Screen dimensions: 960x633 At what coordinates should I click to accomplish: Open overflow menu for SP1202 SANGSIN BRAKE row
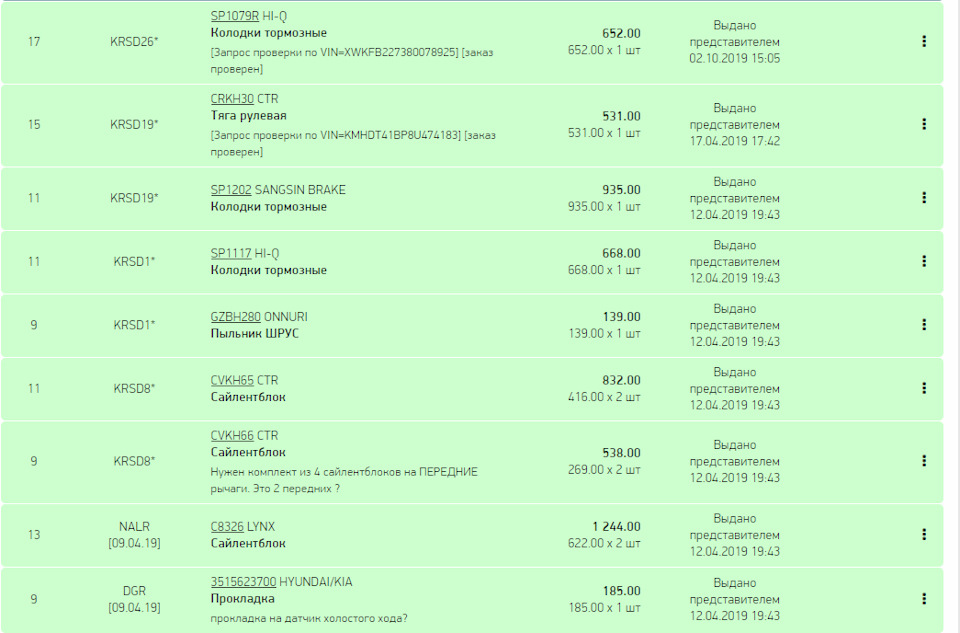pyautogui.click(x=923, y=198)
